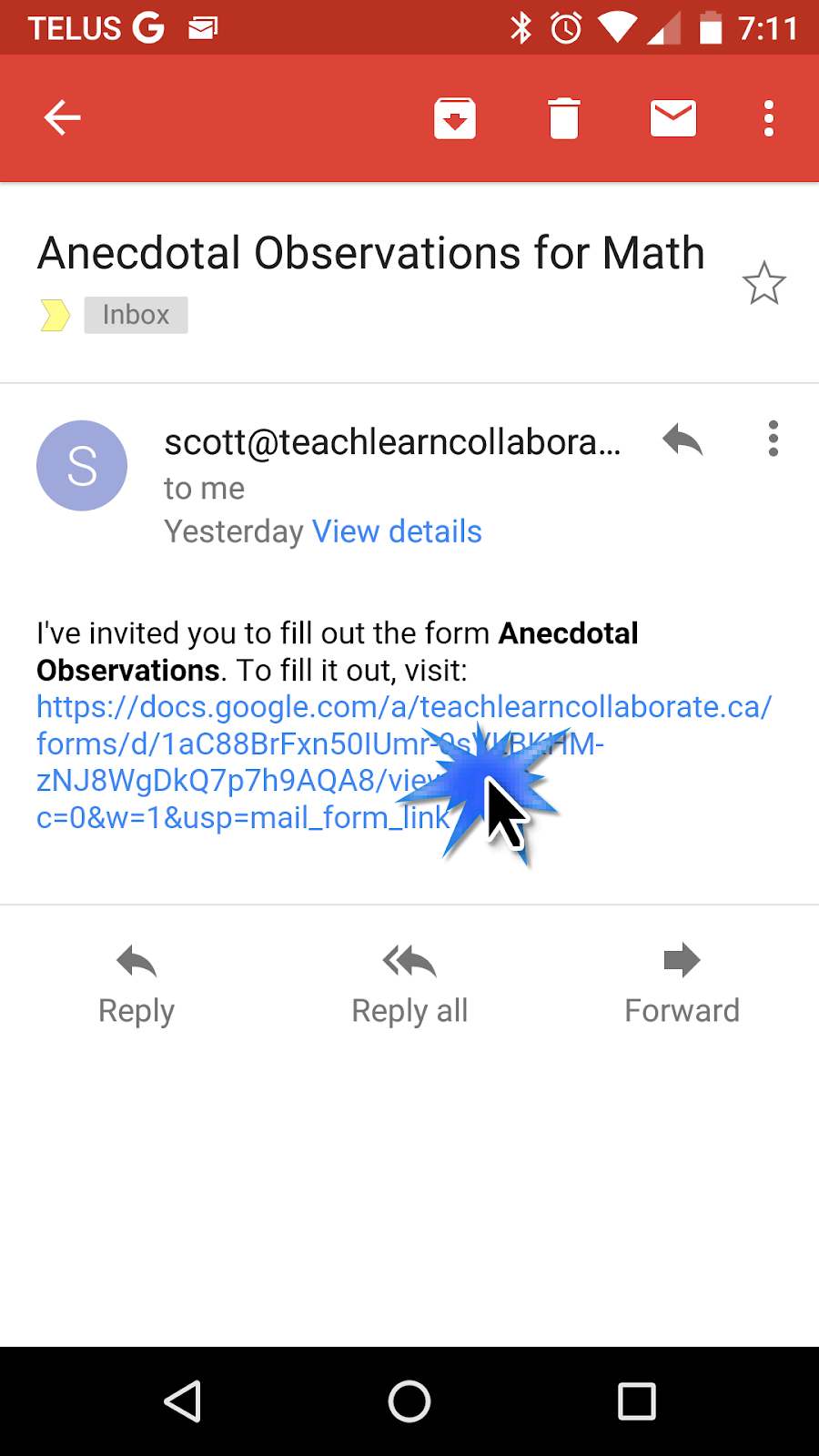This screenshot has width=819, height=1456.
Task: Tap the yellow importance marker
Action: [x=56, y=315]
